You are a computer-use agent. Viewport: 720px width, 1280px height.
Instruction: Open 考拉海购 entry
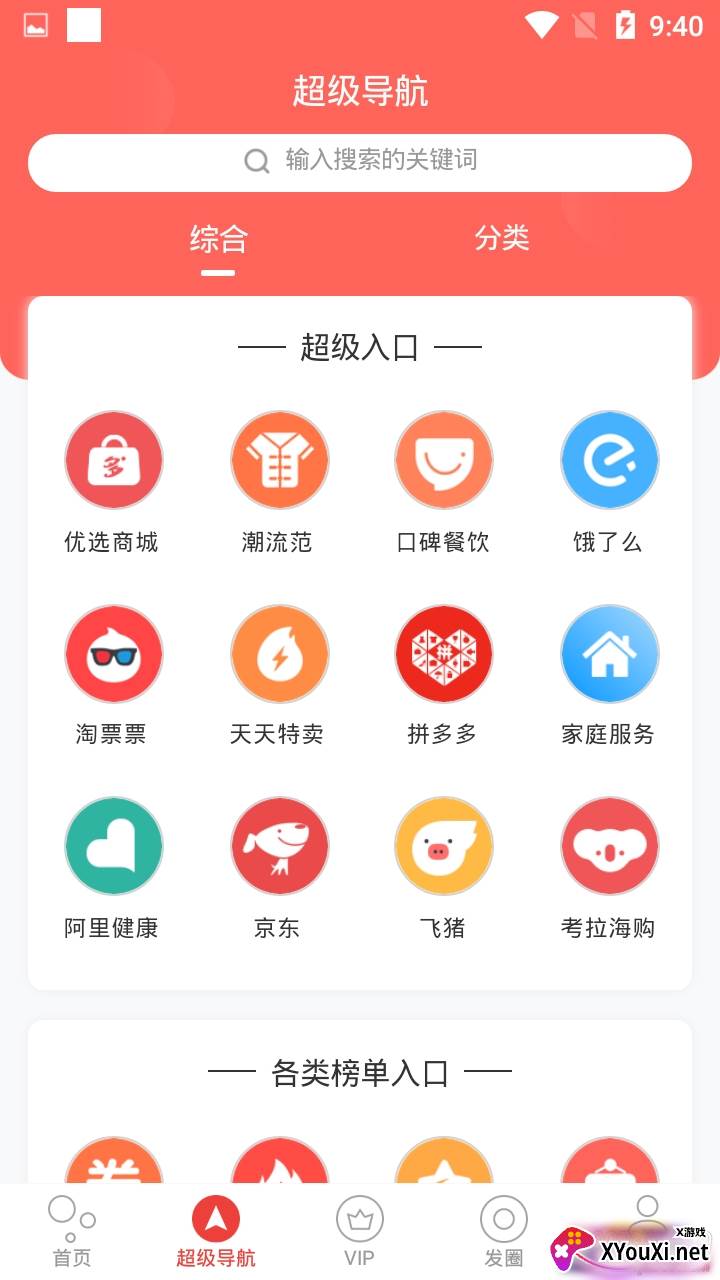[x=609, y=846]
